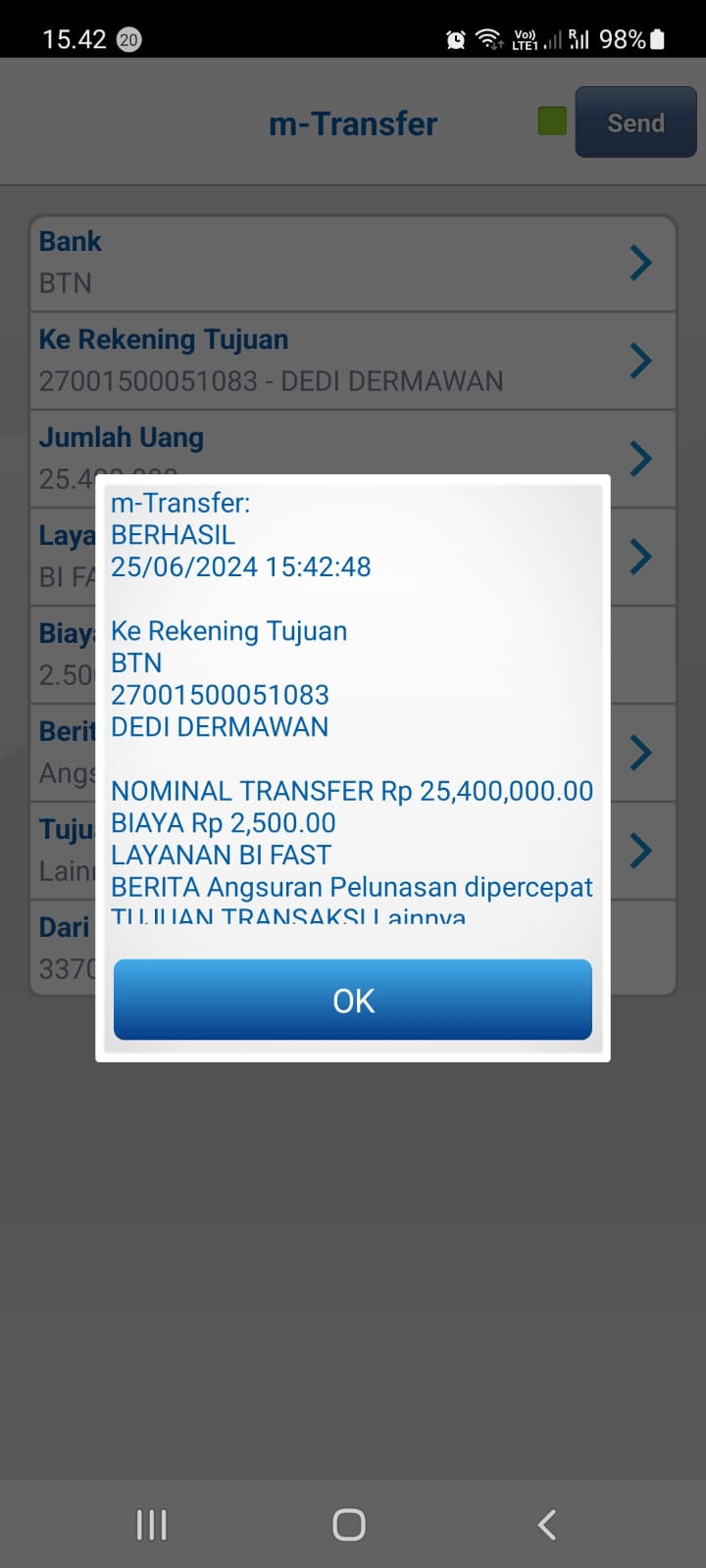Open the Bank row showing BTN
The height and width of the screenshot is (1568, 706).
pyautogui.click(x=353, y=263)
